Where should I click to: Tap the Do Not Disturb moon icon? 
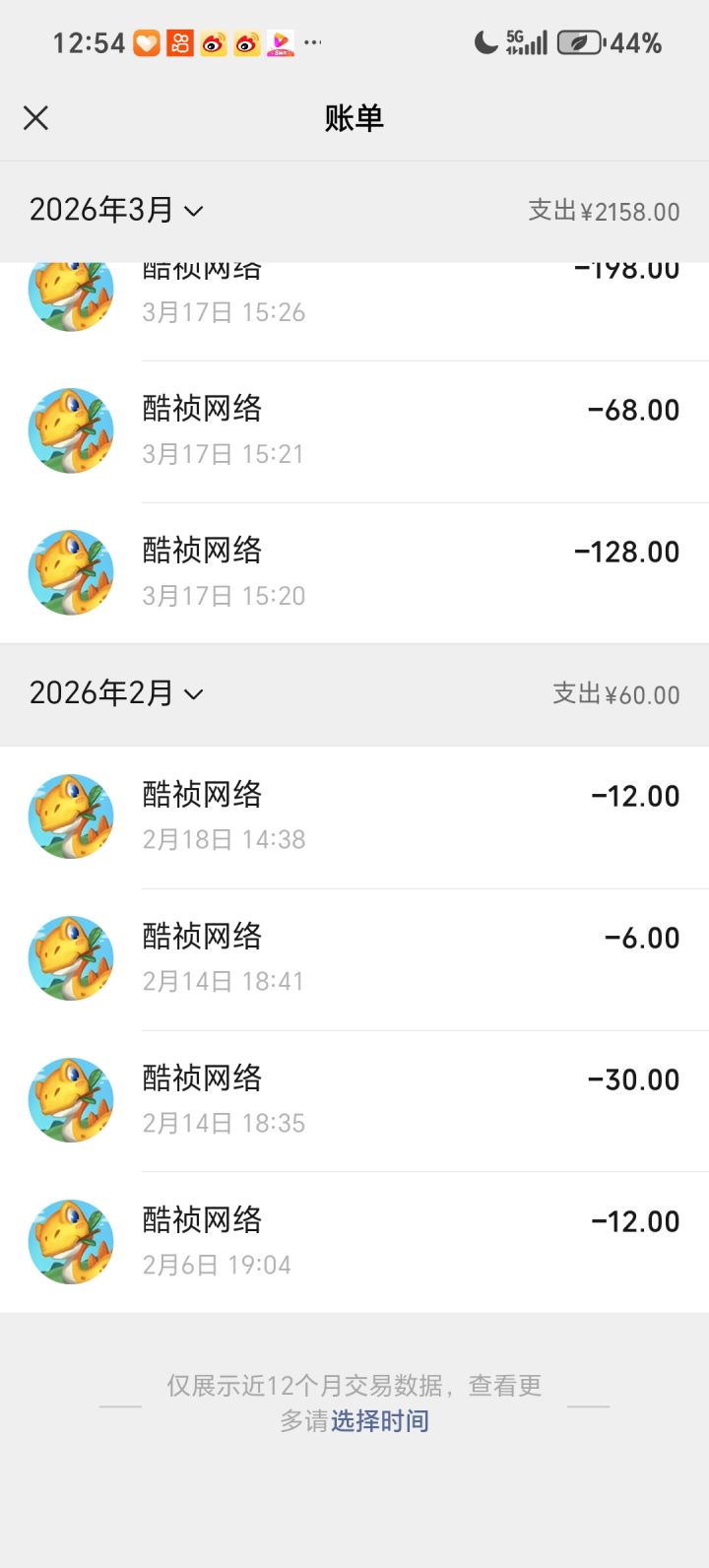[x=484, y=41]
